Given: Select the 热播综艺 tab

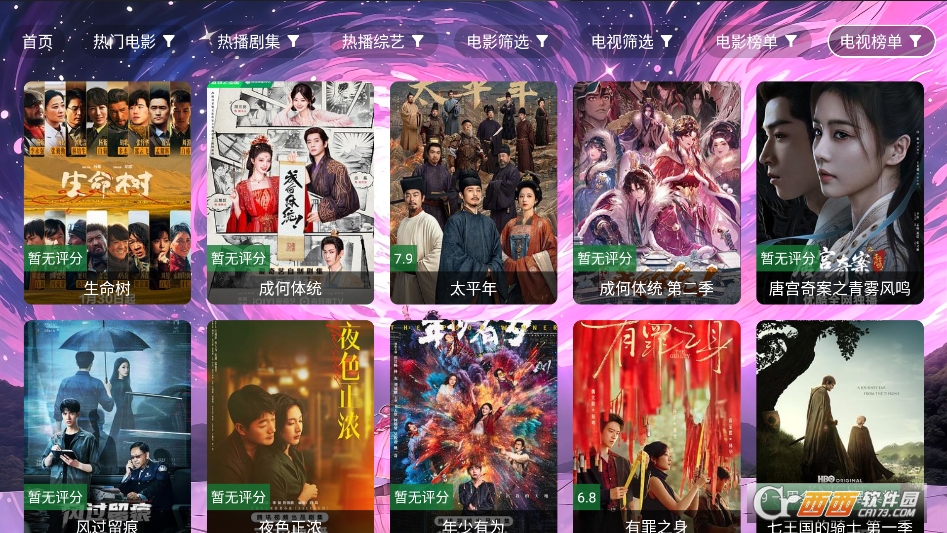Looking at the screenshot, I should (383, 42).
